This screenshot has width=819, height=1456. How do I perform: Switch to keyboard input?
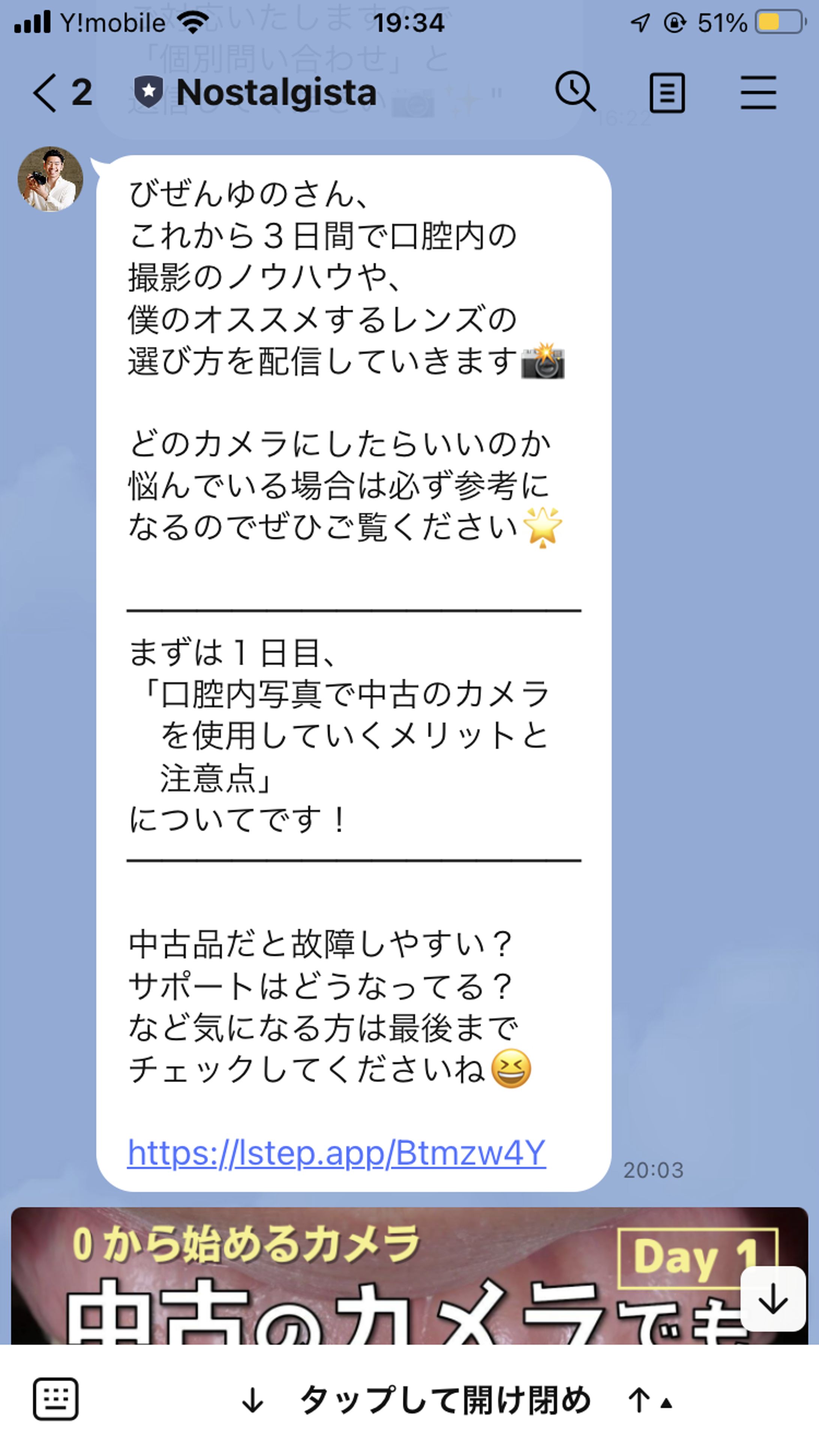[x=55, y=1399]
